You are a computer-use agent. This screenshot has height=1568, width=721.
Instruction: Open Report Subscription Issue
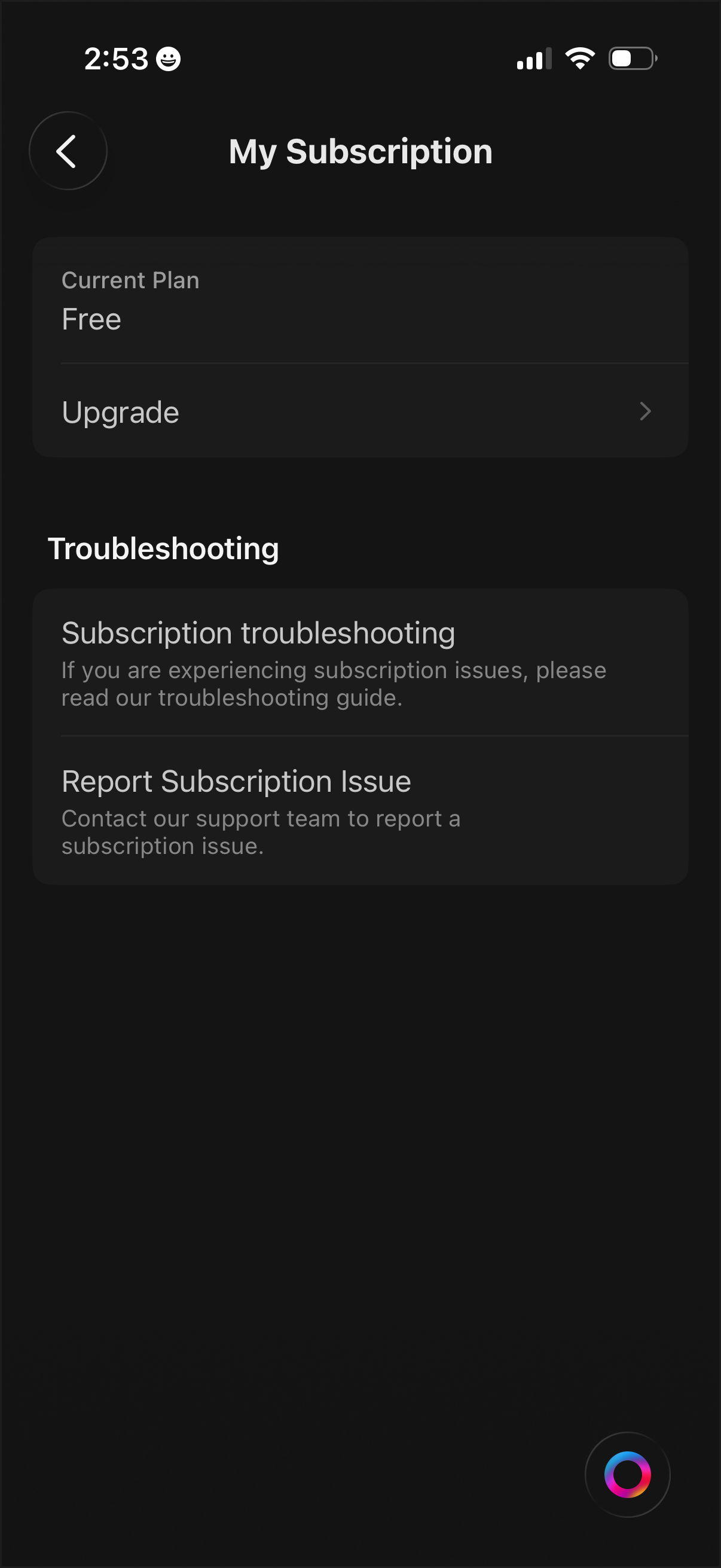click(x=359, y=810)
